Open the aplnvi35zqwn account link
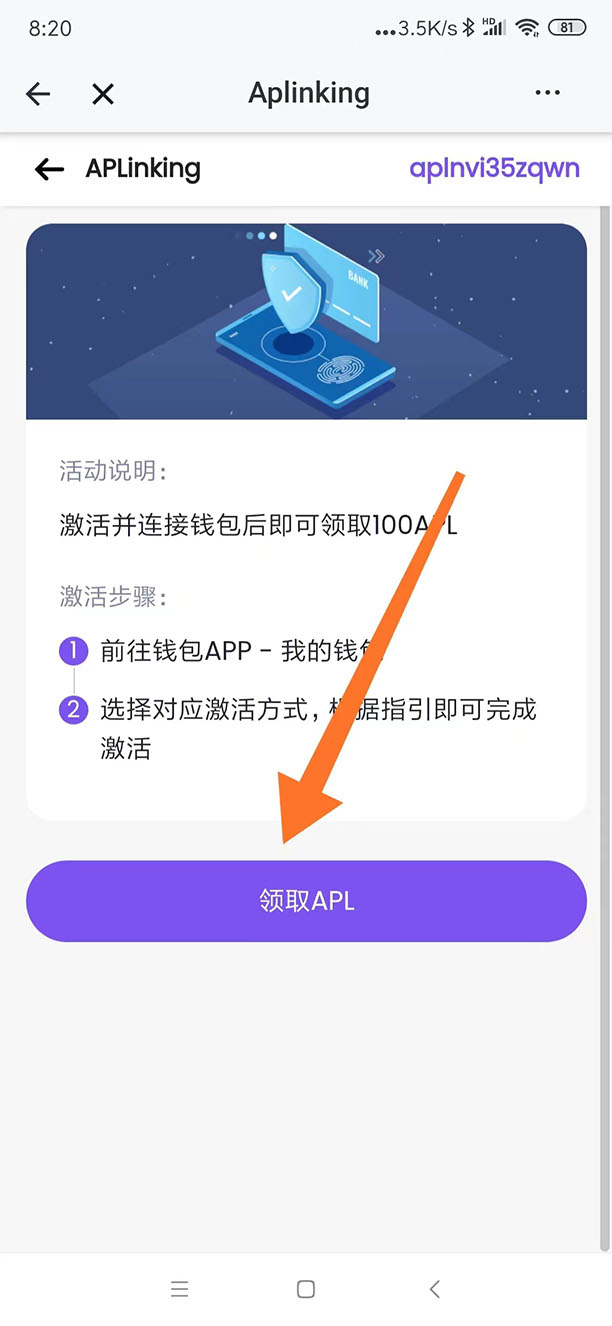The width and height of the screenshot is (612, 1326). click(x=494, y=168)
